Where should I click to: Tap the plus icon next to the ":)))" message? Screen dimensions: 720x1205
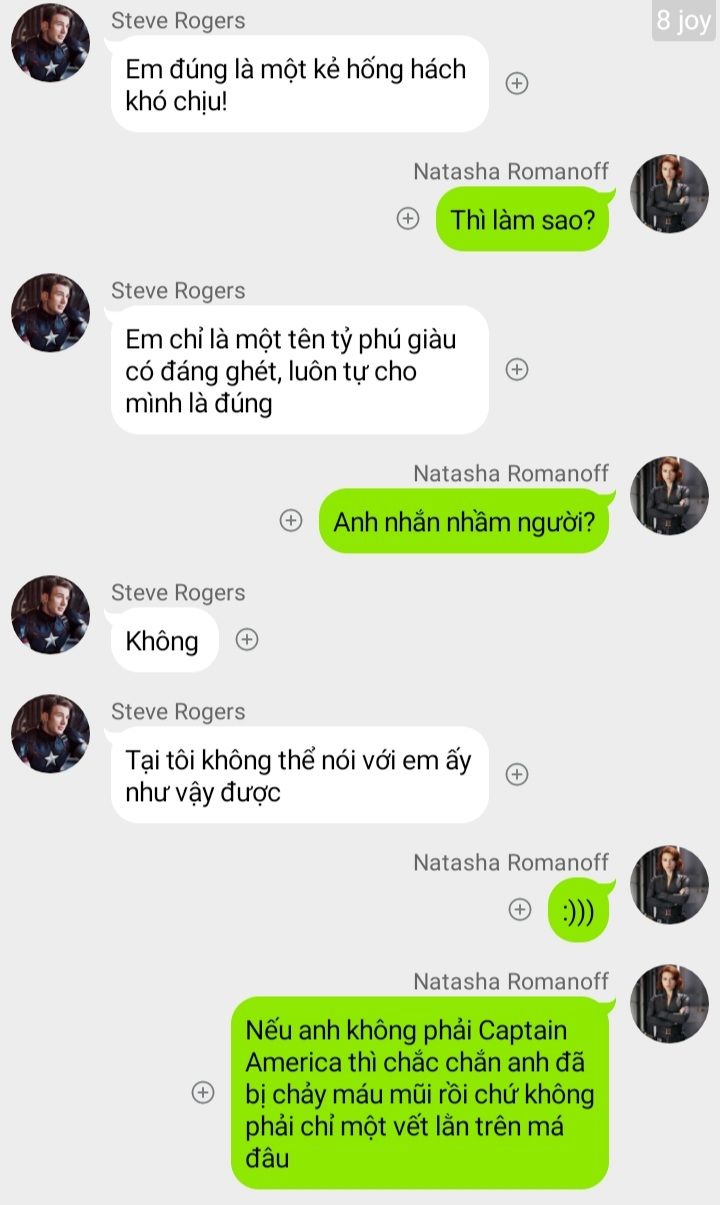pyautogui.click(x=520, y=909)
